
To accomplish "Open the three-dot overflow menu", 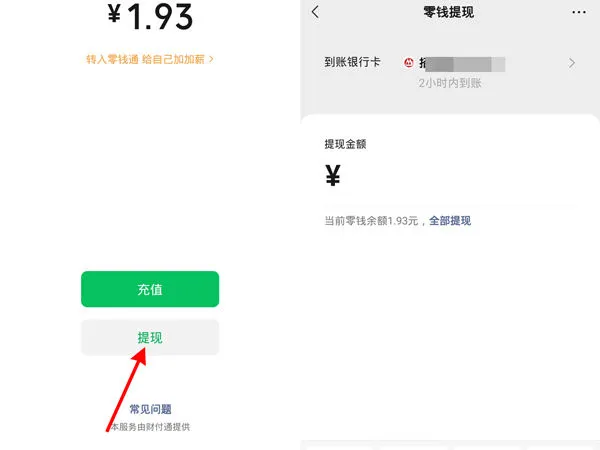I will pos(579,12).
